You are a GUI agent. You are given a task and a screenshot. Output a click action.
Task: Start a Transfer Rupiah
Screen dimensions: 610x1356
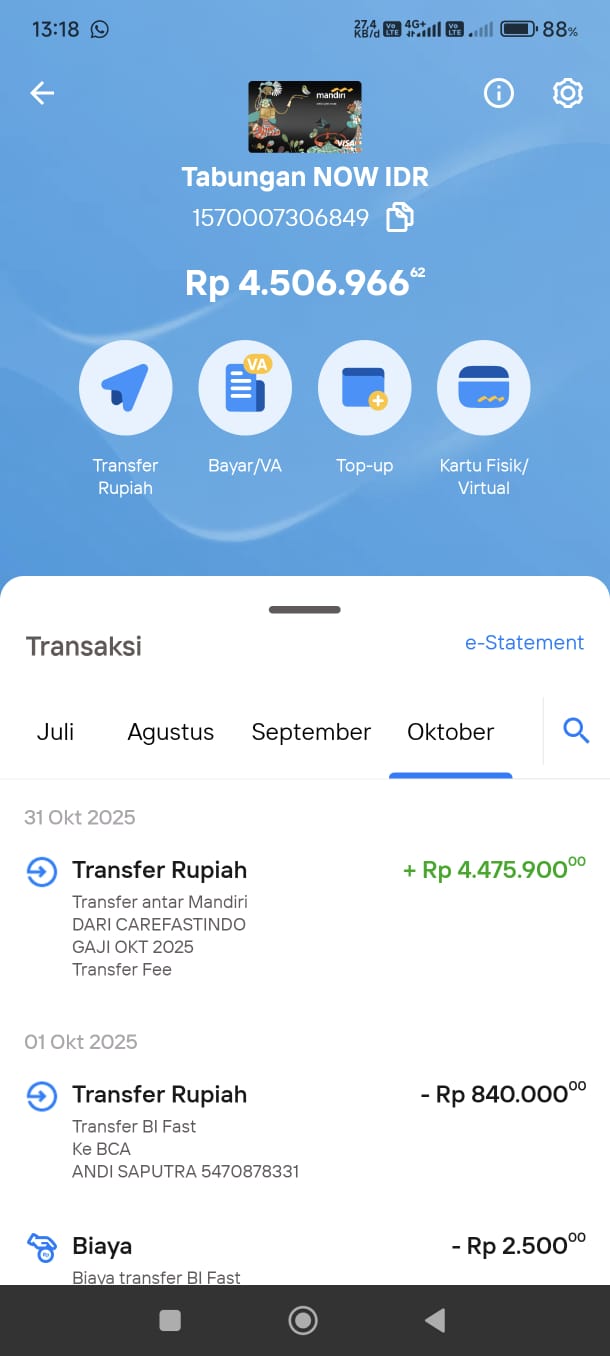coord(126,387)
